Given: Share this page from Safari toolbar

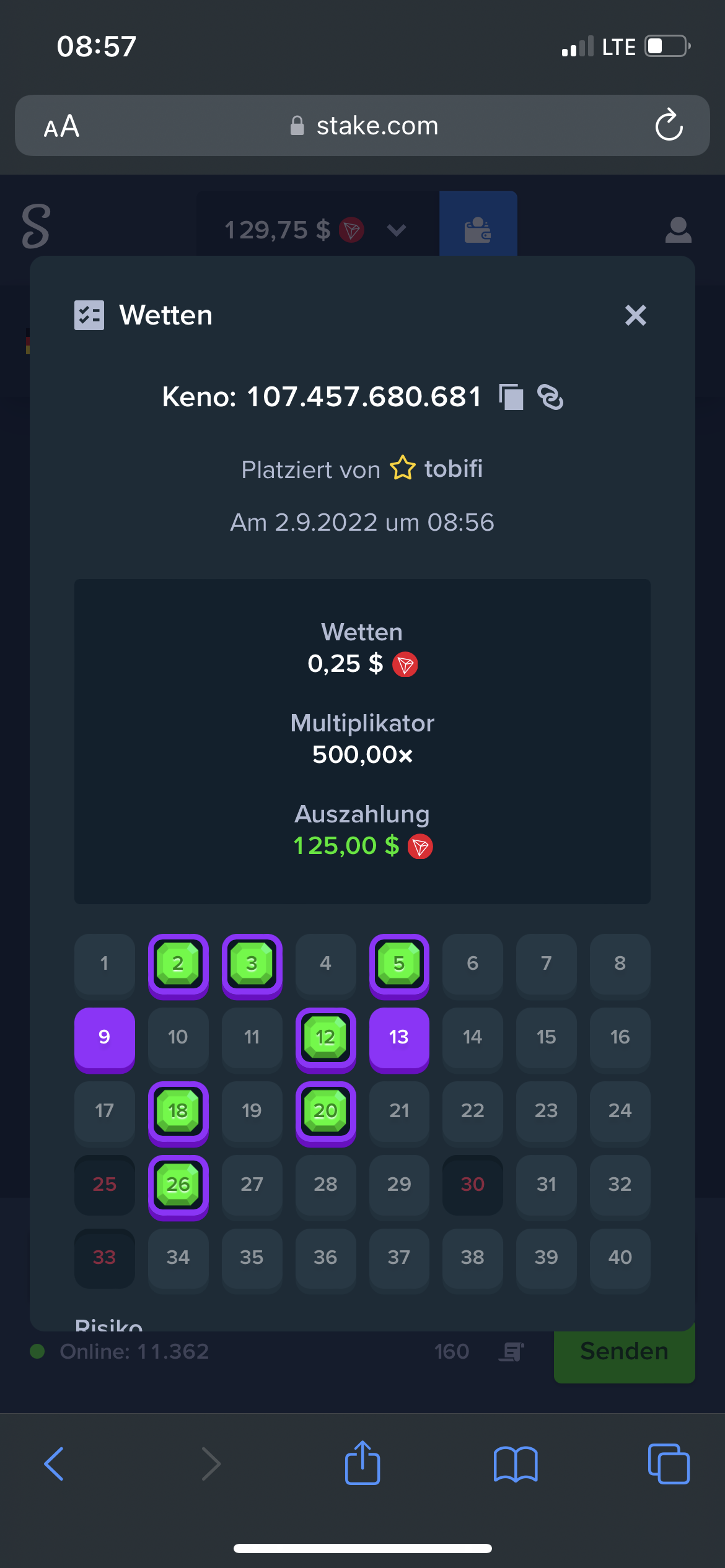Looking at the screenshot, I should coord(362,1462).
